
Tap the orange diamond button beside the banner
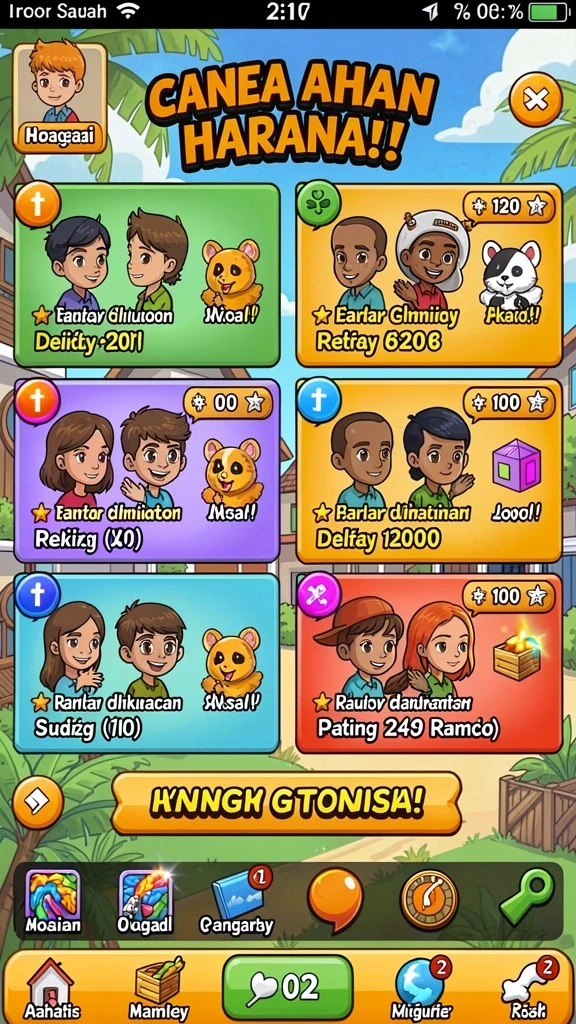39,803
